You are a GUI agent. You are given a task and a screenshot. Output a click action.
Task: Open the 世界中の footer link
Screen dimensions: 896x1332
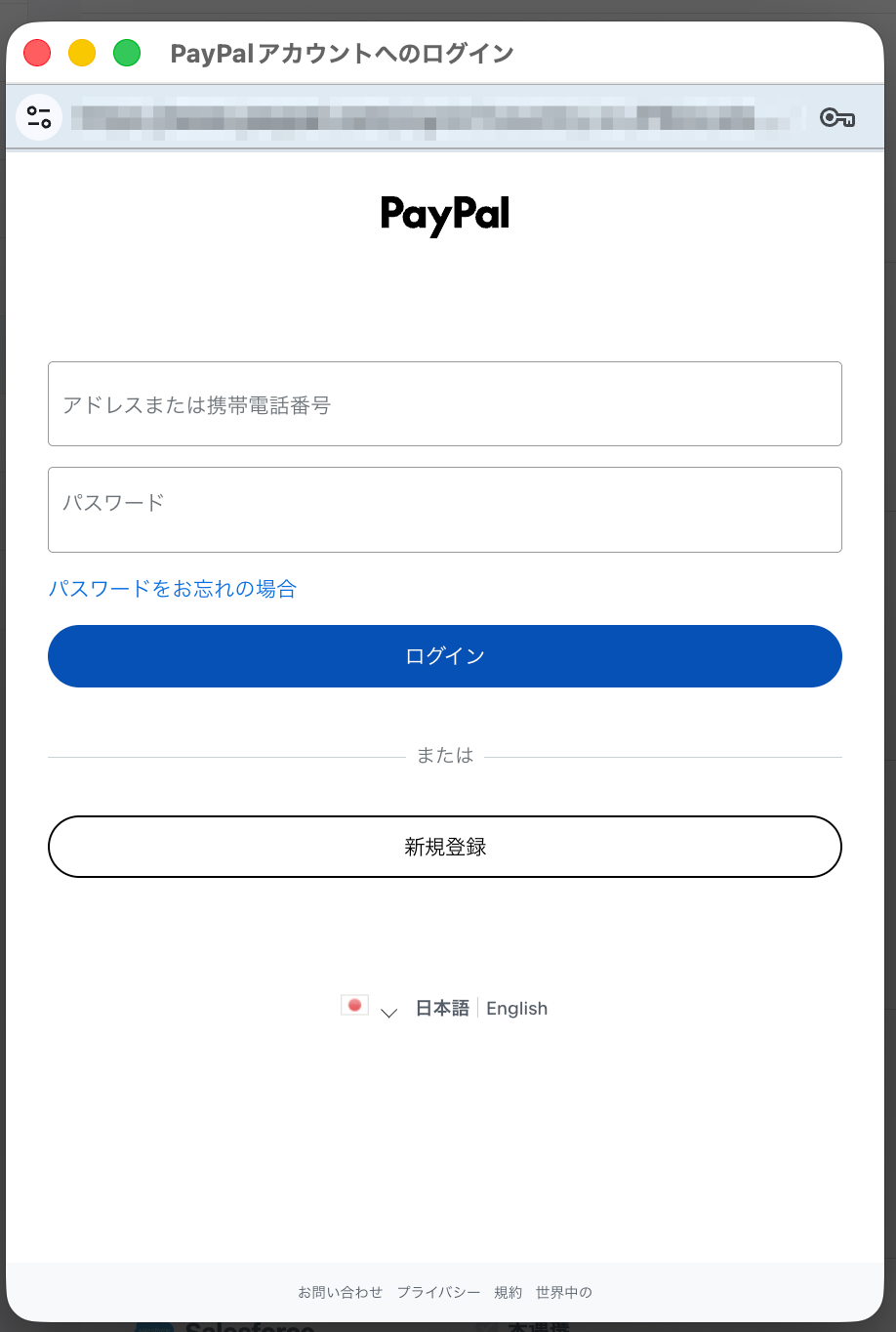[563, 1293]
